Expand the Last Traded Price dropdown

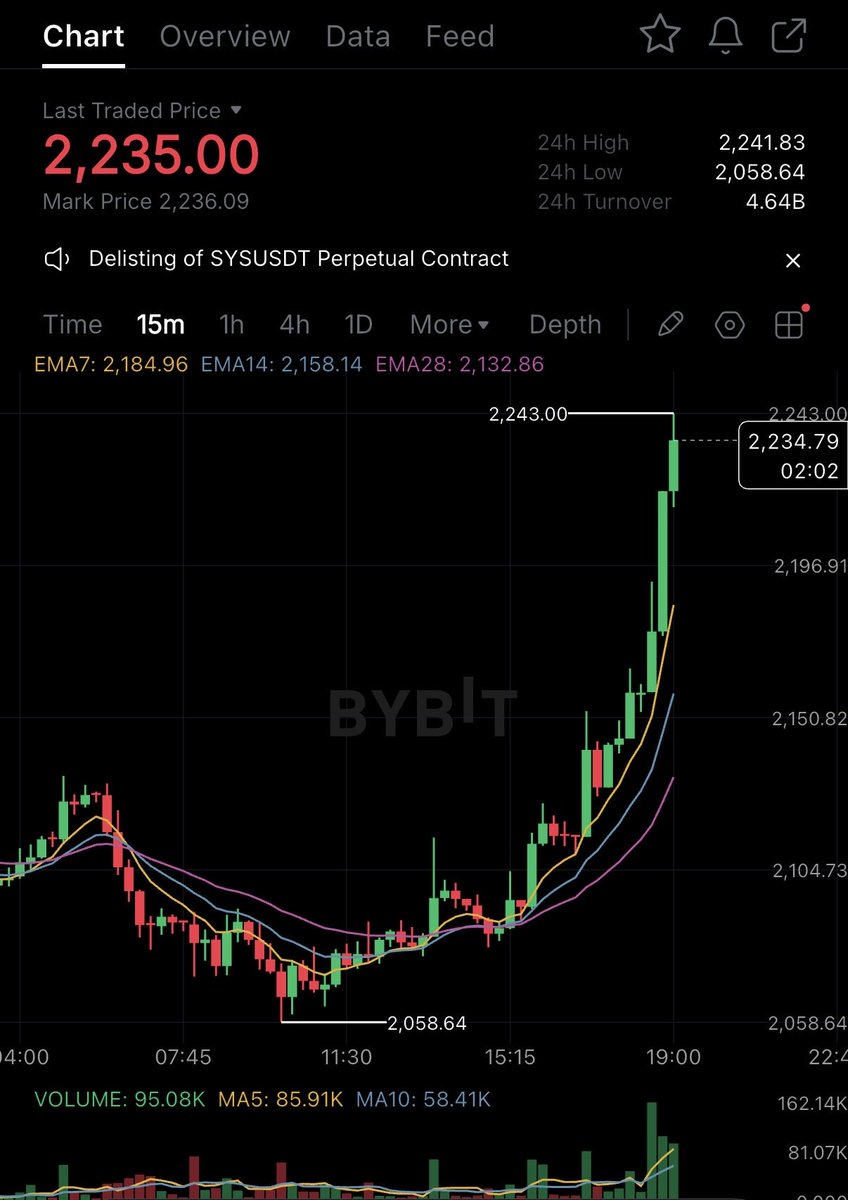236,110
